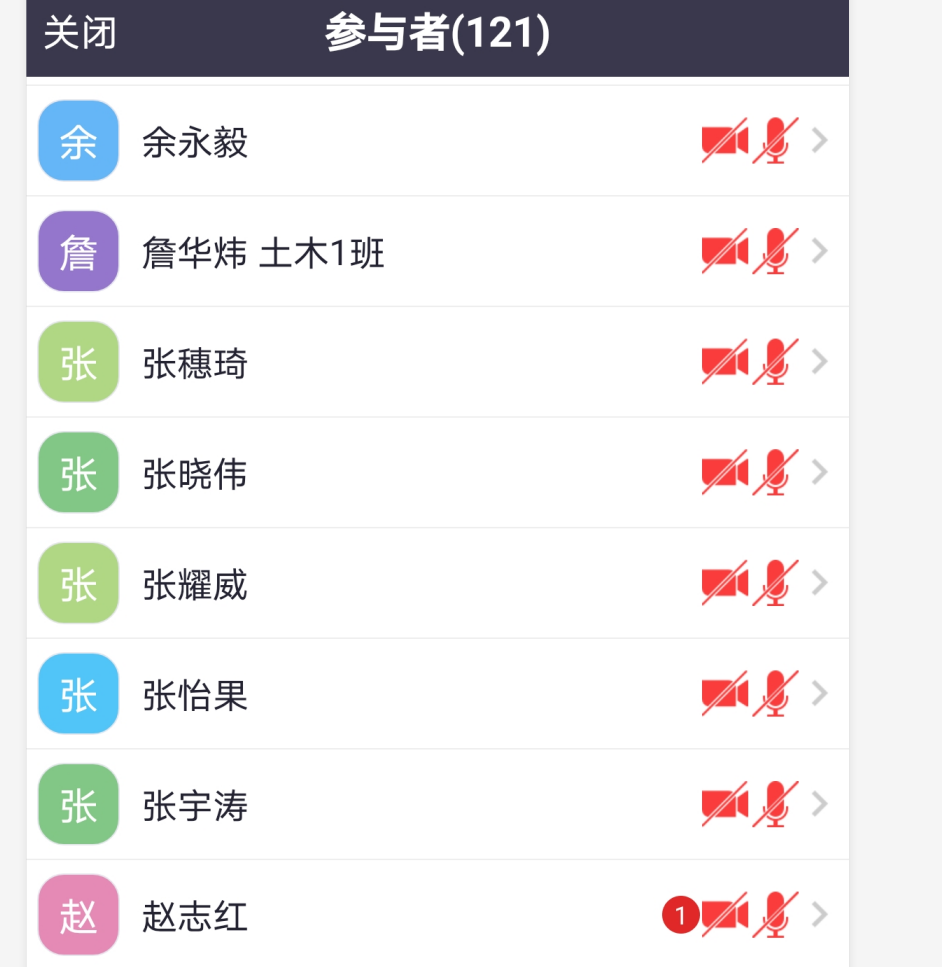Click the purple 詹 avatar swatch
The height and width of the screenshot is (967, 942).
(78, 251)
